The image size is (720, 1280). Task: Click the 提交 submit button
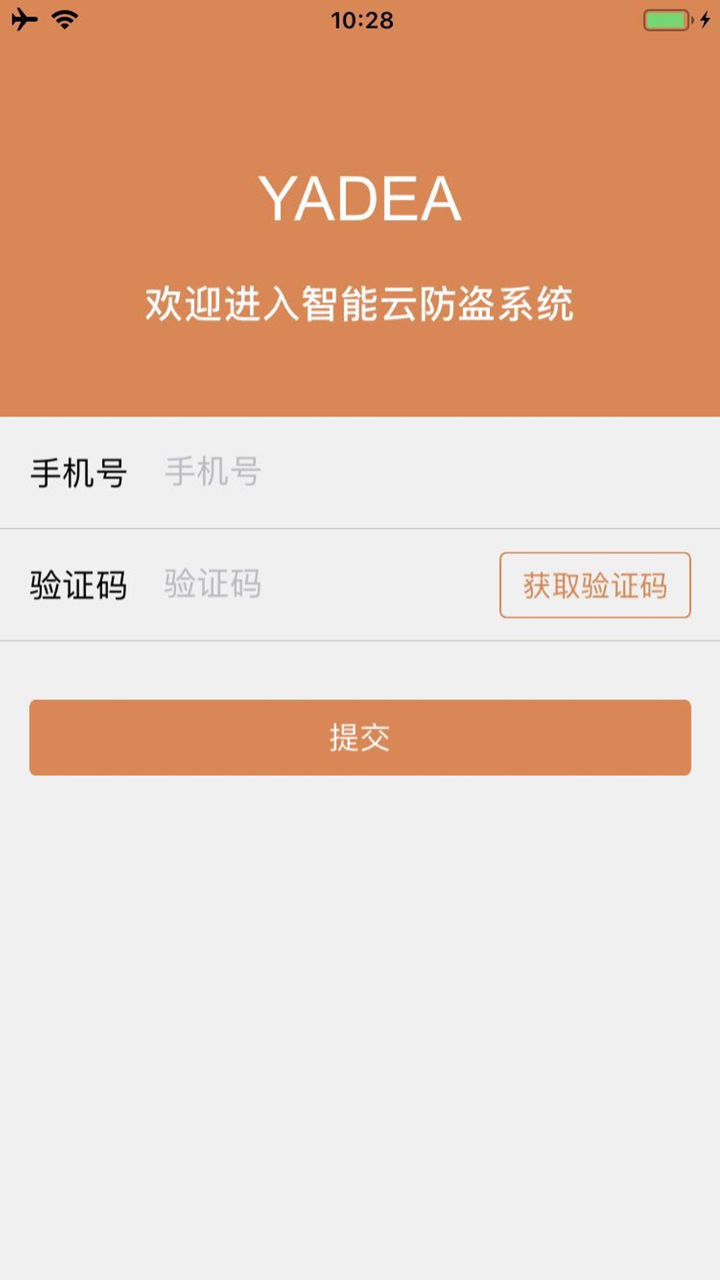(360, 737)
